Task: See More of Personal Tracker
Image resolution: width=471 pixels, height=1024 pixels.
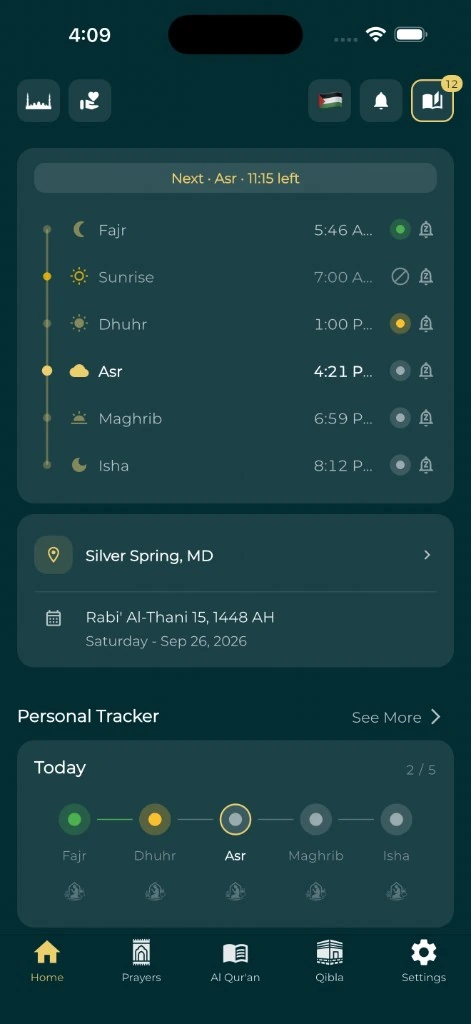Action: click(397, 717)
